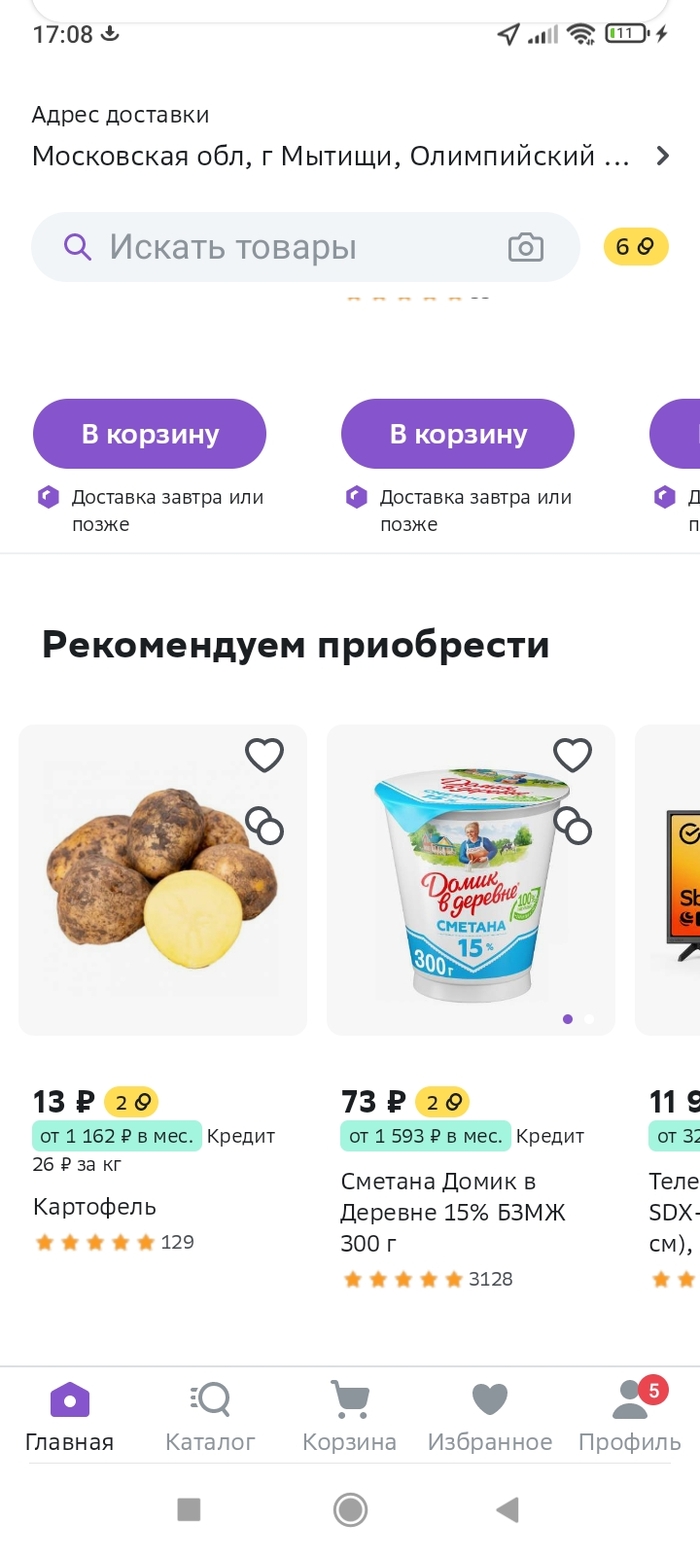
Task: Tap credit offer от 1 593 ₽ в мес.
Action: pyautogui.click(x=425, y=1136)
